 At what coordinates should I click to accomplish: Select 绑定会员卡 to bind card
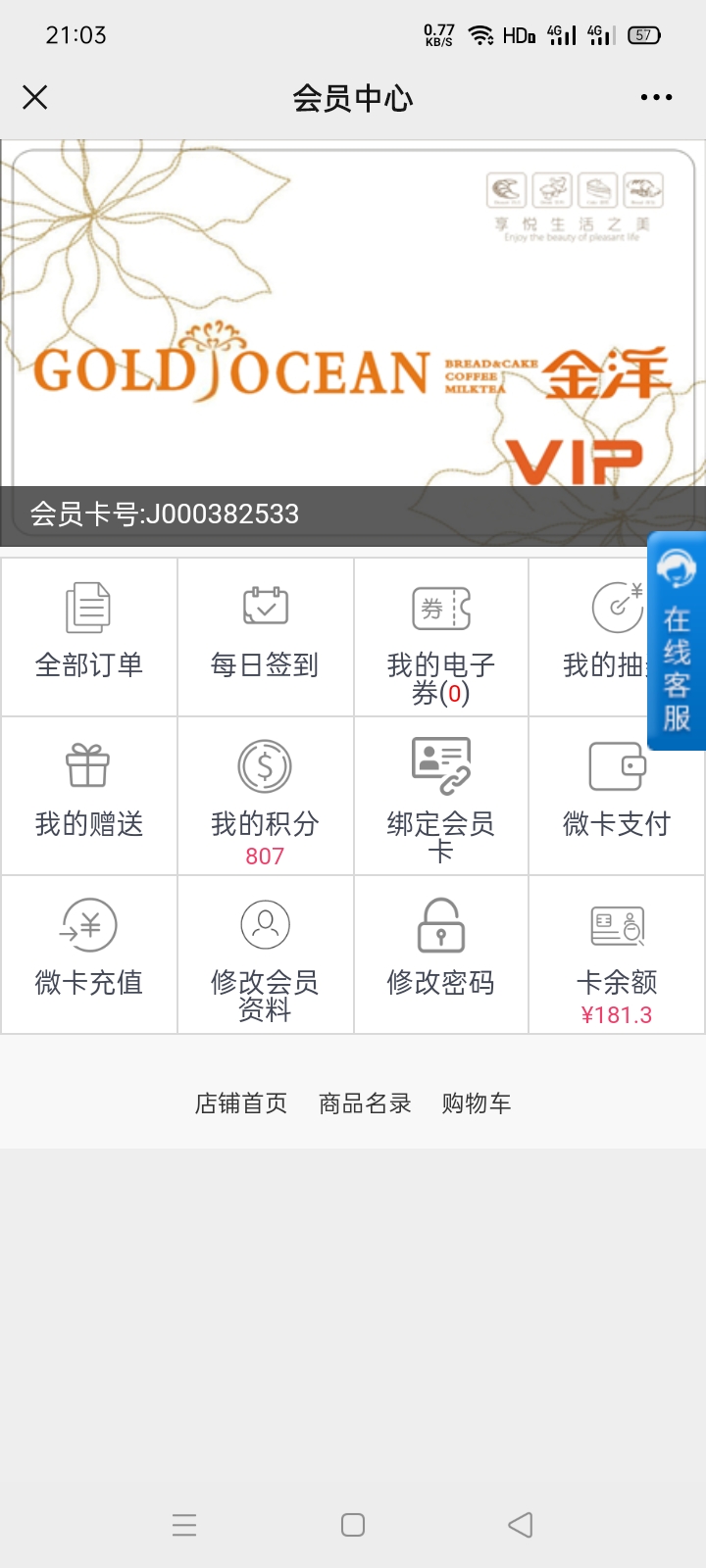pyautogui.click(x=441, y=796)
